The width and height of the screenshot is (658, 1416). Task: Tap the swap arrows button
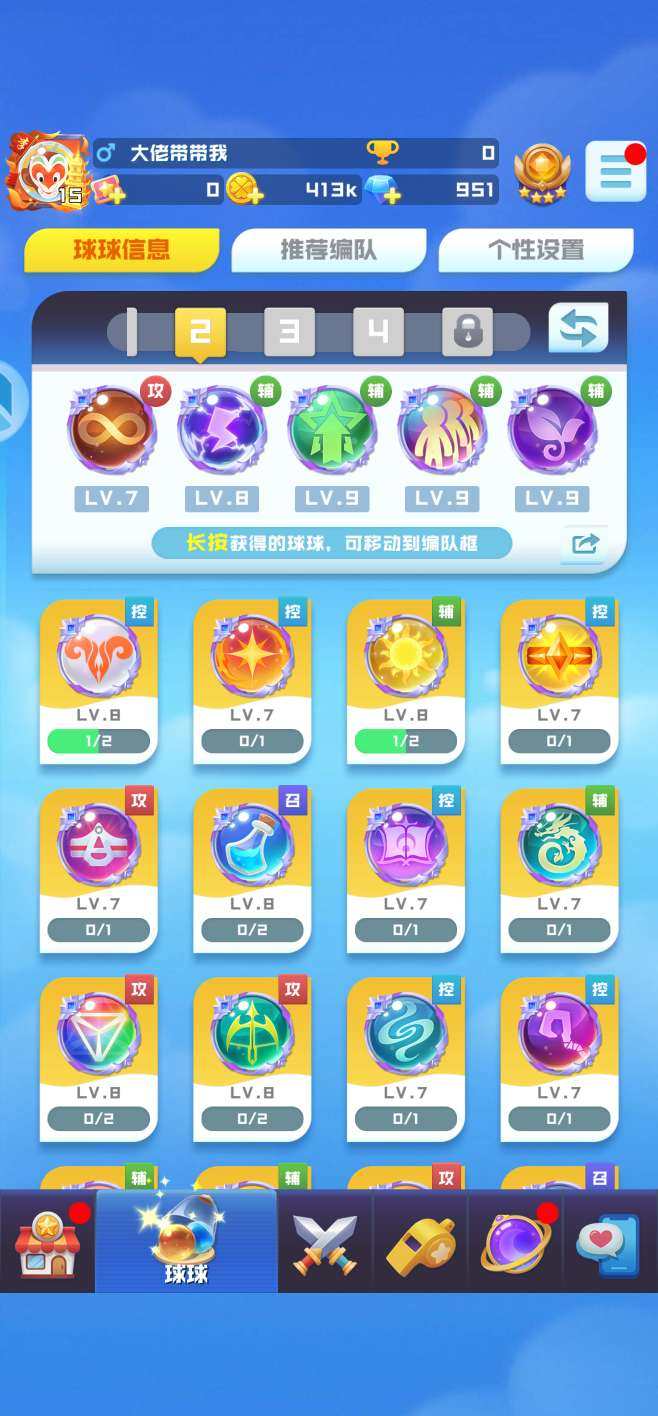tap(578, 328)
